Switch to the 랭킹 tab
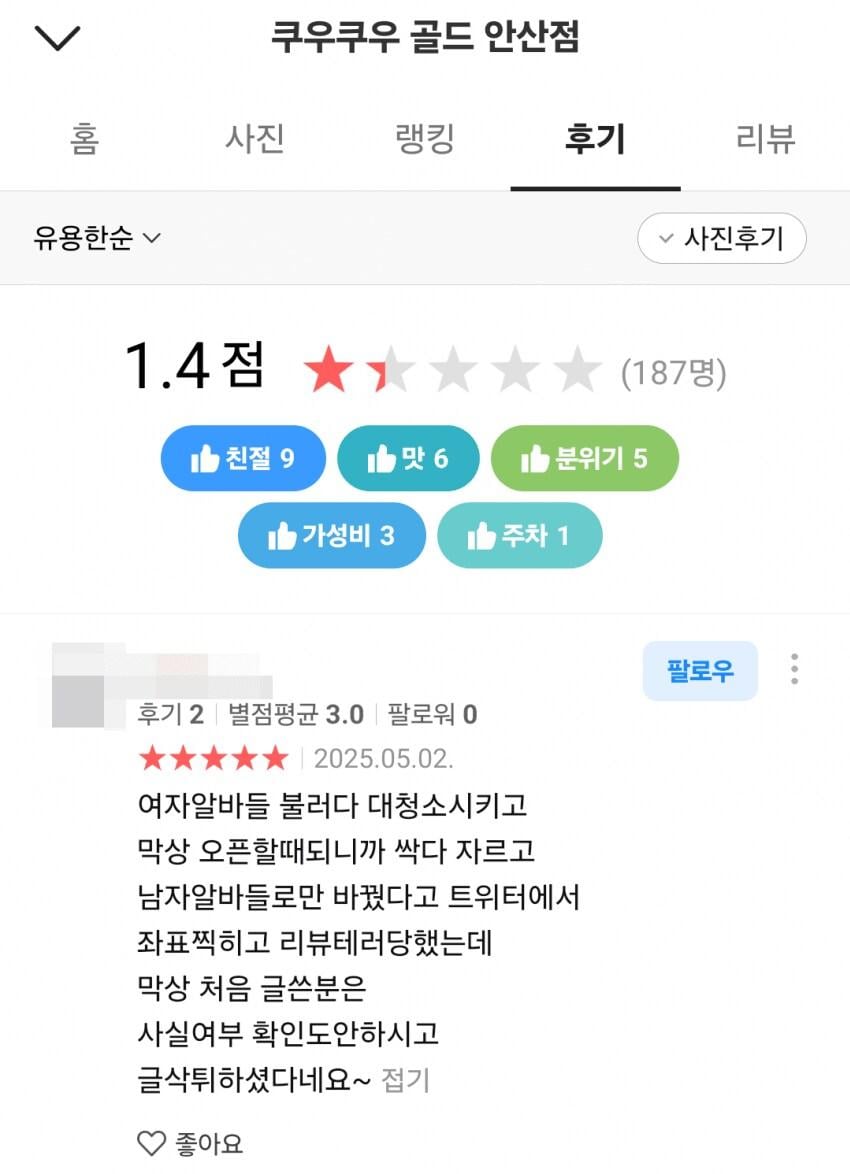 425,138
